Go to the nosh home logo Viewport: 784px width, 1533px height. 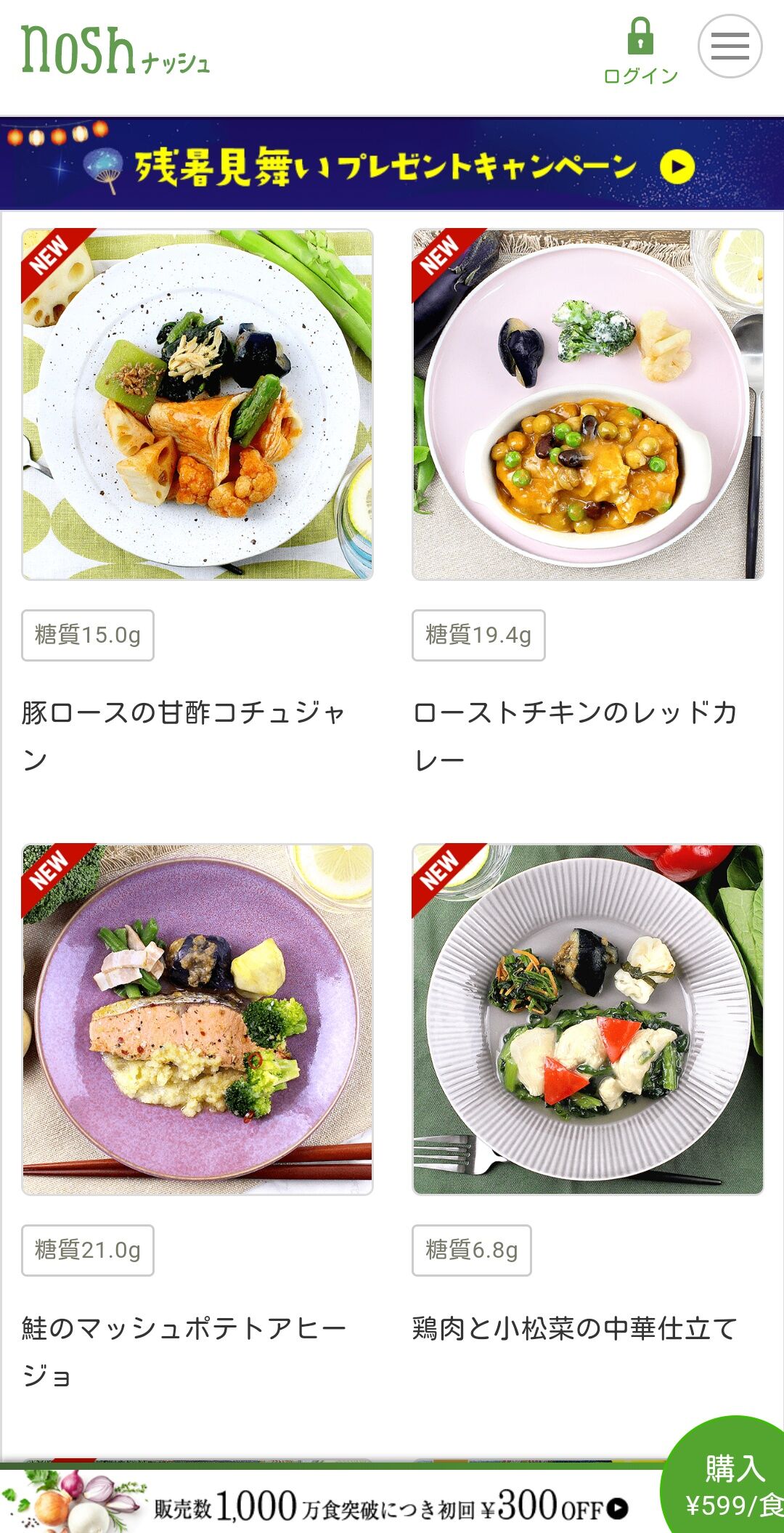[115, 51]
